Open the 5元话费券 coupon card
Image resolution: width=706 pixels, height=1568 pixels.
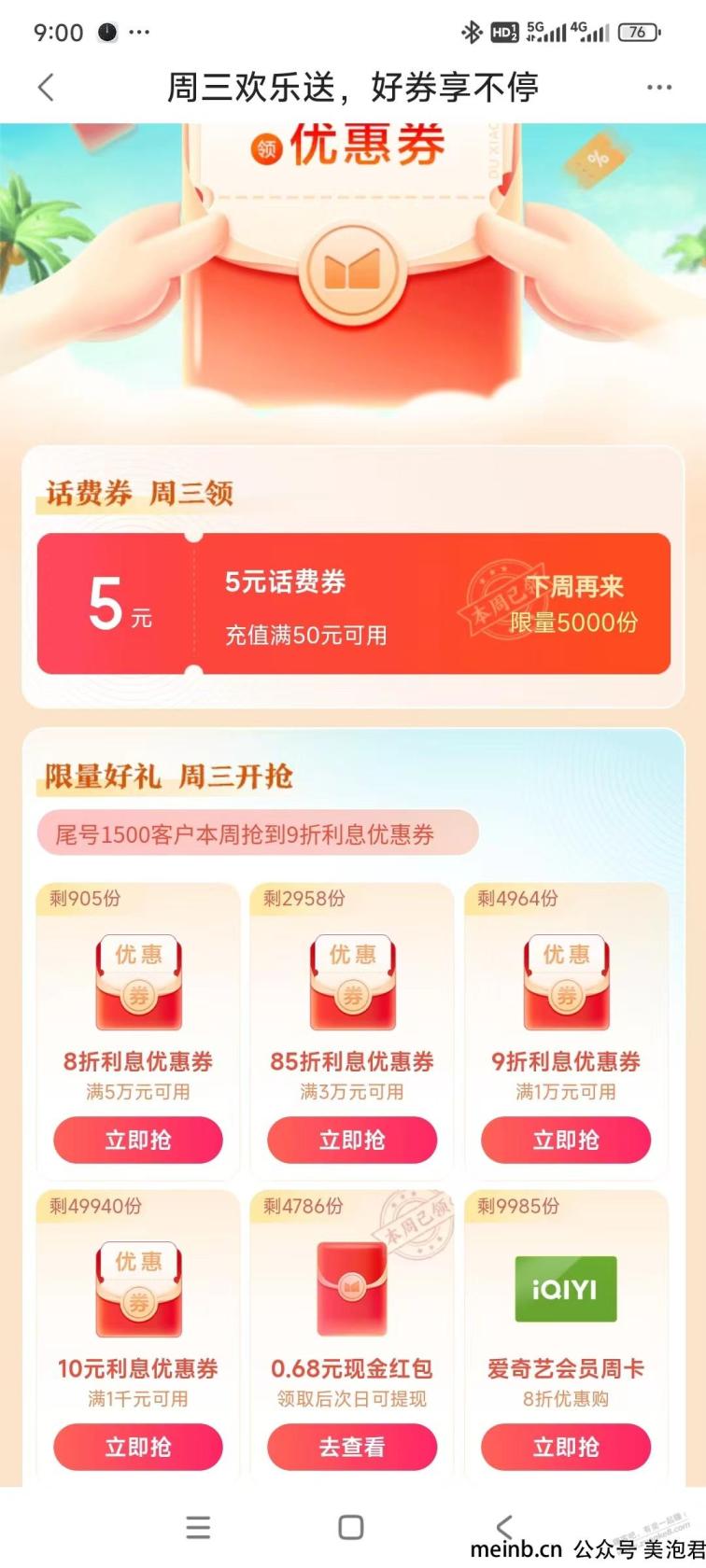353,603
